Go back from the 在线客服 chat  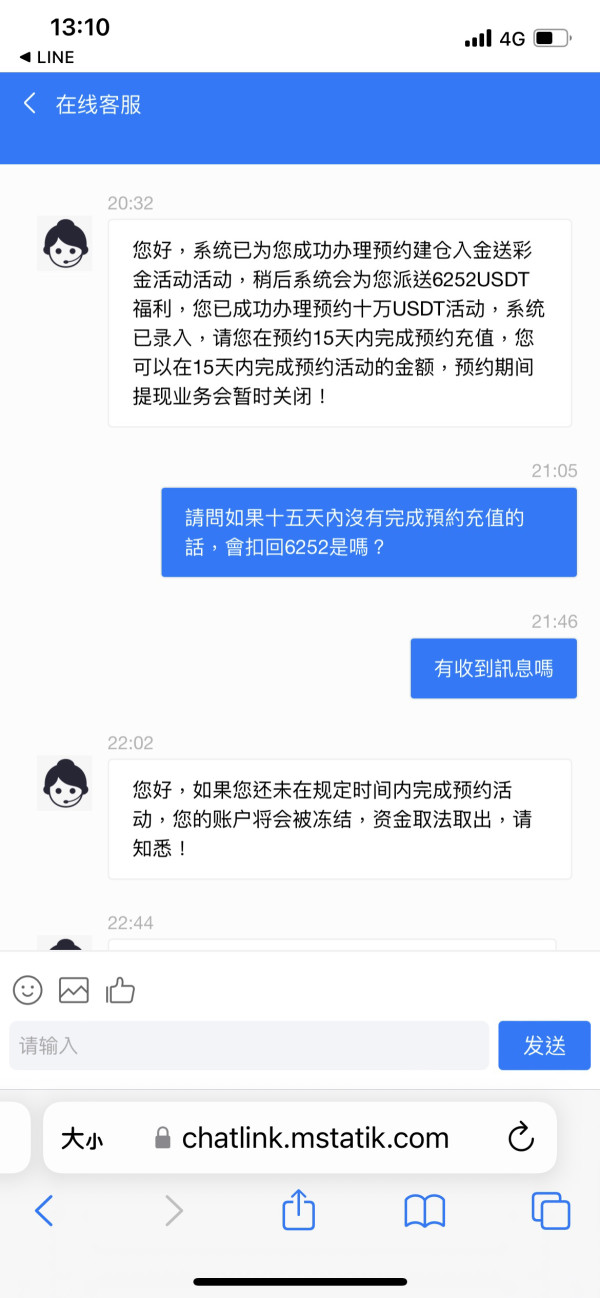30,103
